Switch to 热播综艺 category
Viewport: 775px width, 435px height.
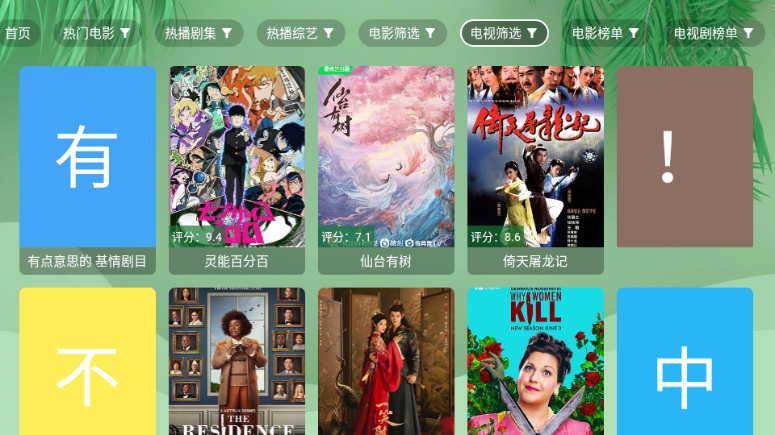point(300,33)
